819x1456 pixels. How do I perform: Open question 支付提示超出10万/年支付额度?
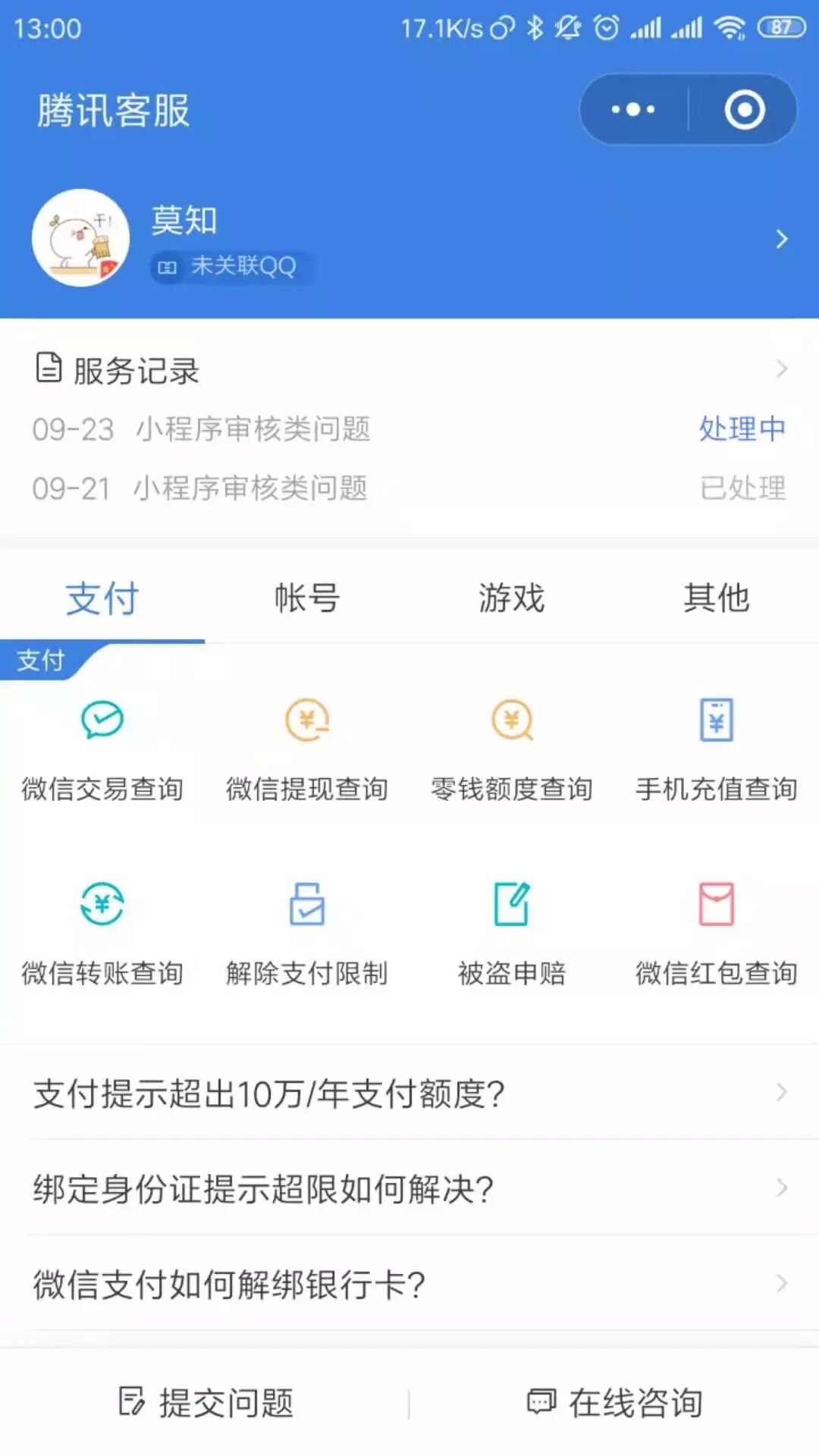tap(409, 1094)
